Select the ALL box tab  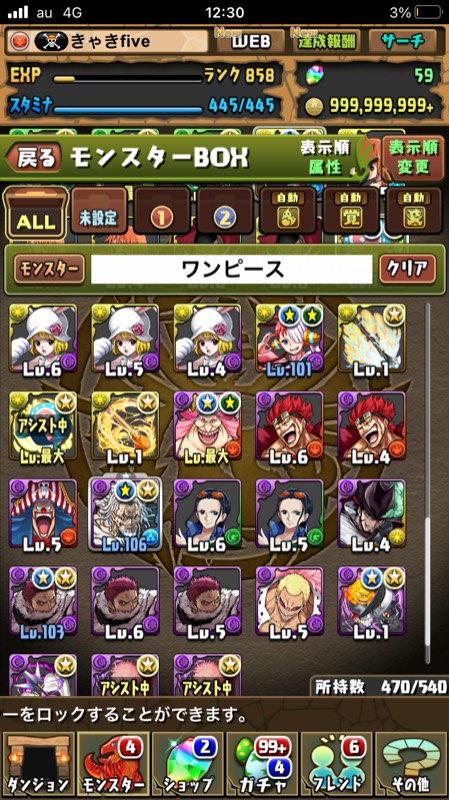36,213
